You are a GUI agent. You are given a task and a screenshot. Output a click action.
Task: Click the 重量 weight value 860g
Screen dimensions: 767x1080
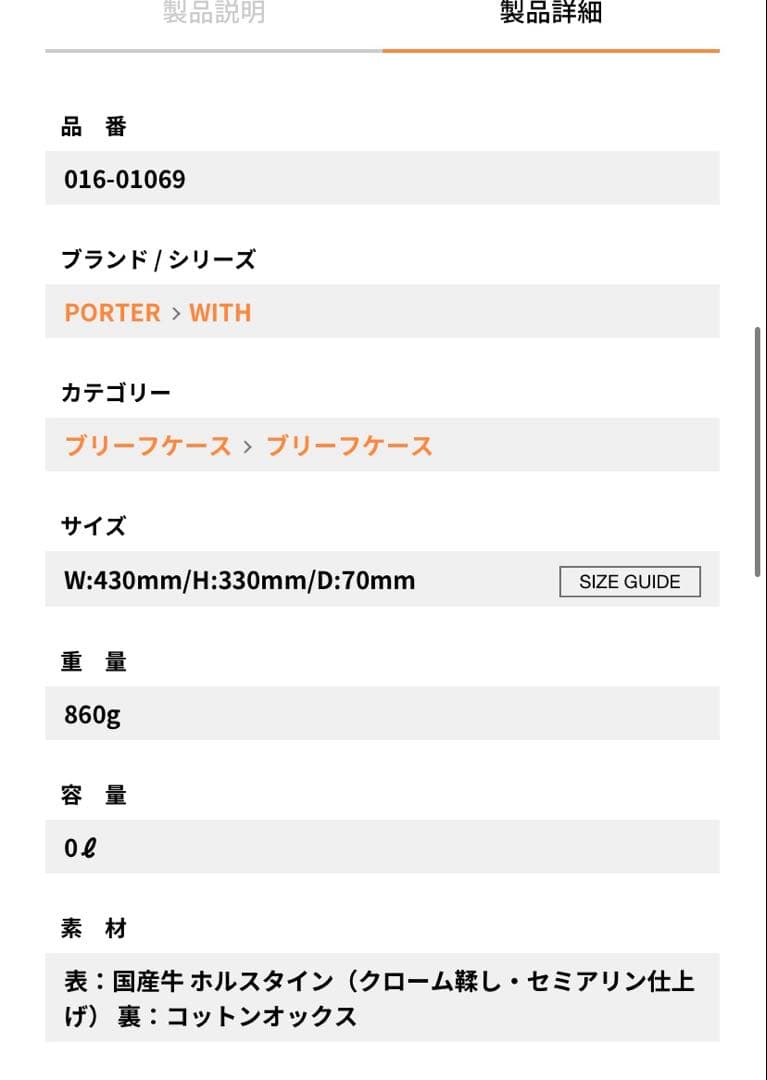click(x=91, y=713)
